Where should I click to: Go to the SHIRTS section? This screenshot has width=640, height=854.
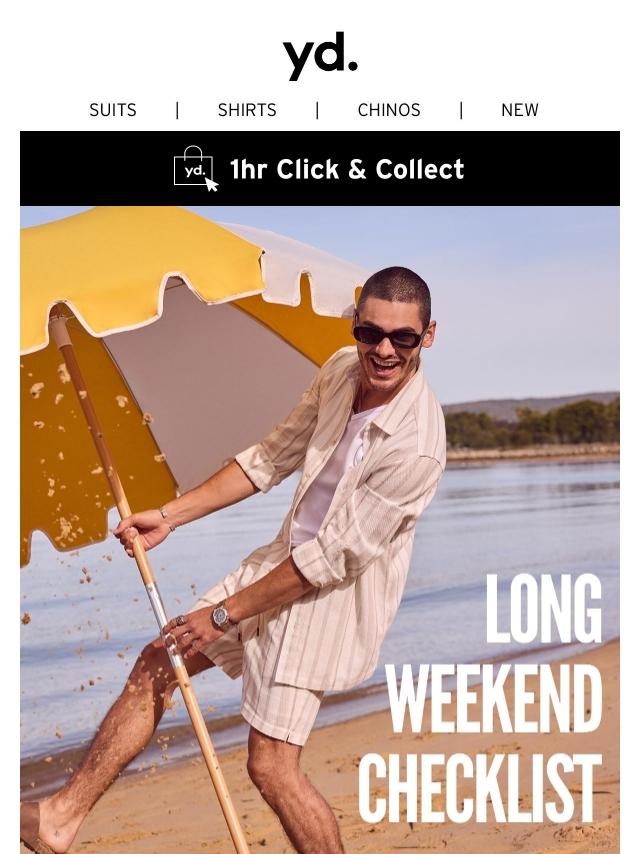coord(247,110)
